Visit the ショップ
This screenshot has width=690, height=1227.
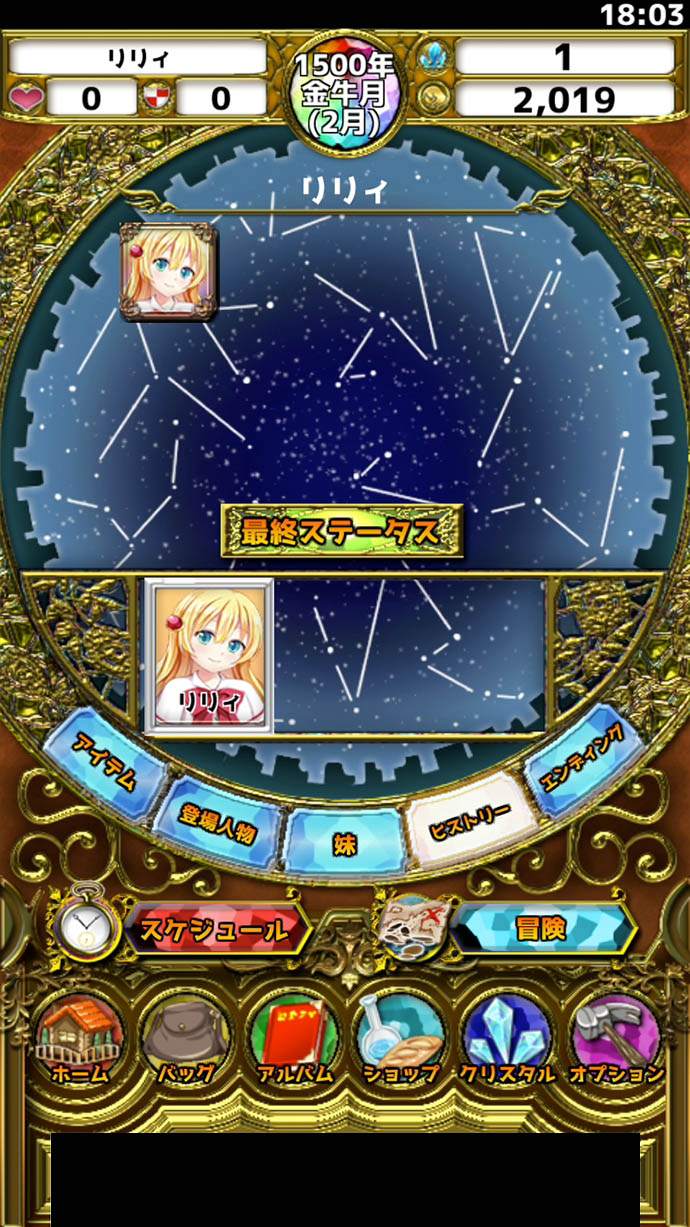(x=400, y=1040)
